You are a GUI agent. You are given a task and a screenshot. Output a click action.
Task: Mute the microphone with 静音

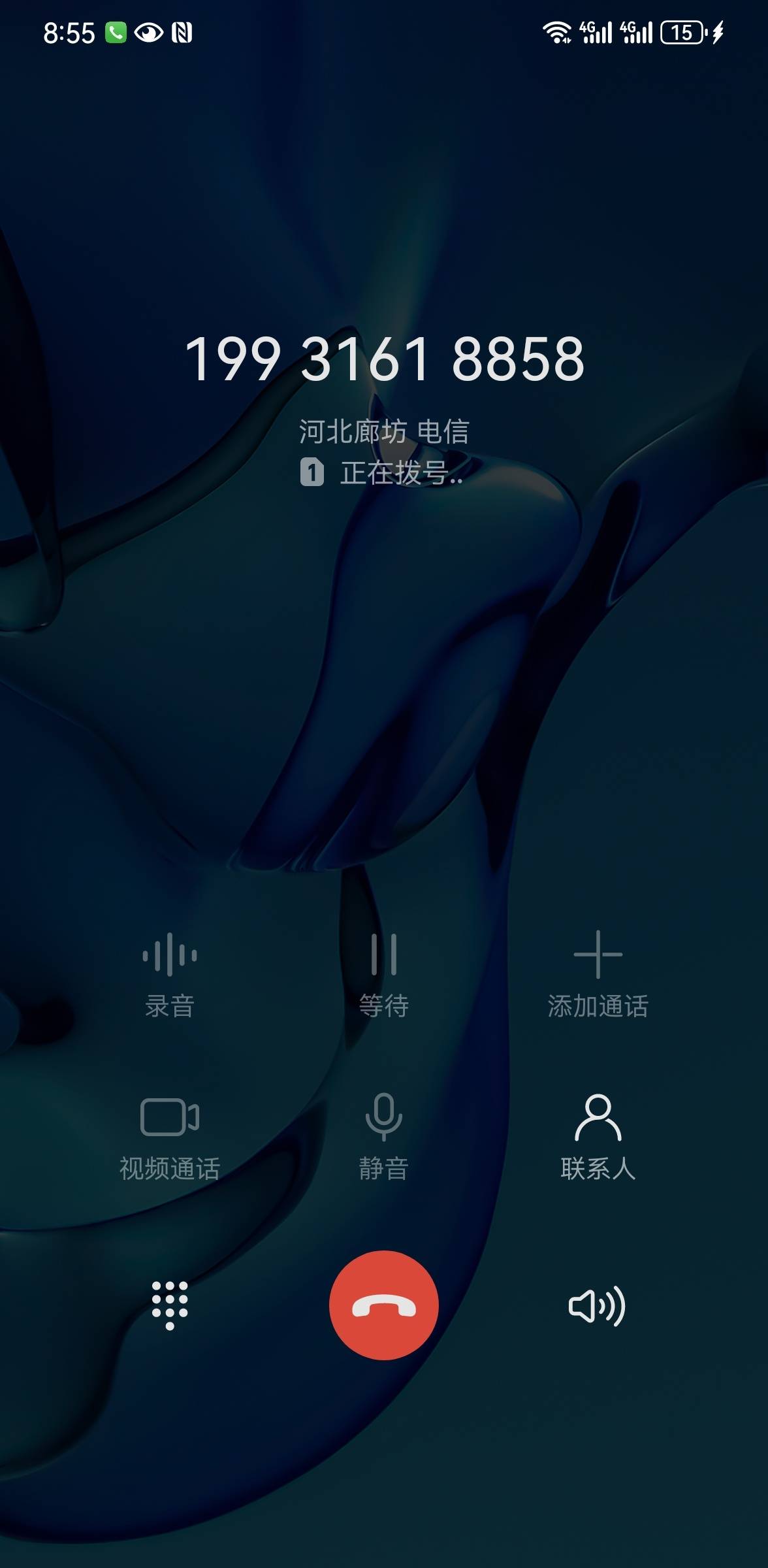[x=383, y=1135]
